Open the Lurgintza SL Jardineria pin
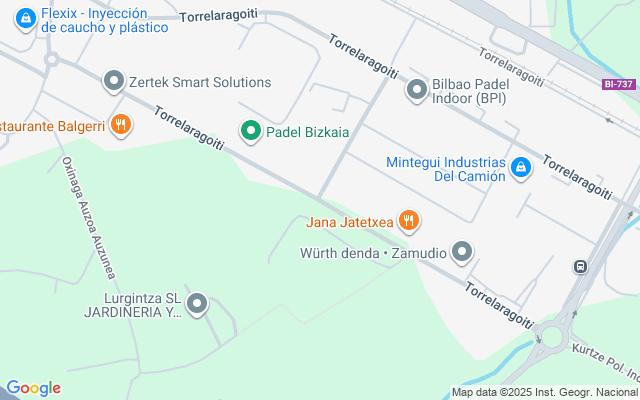The image size is (640, 400). click(x=197, y=304)
